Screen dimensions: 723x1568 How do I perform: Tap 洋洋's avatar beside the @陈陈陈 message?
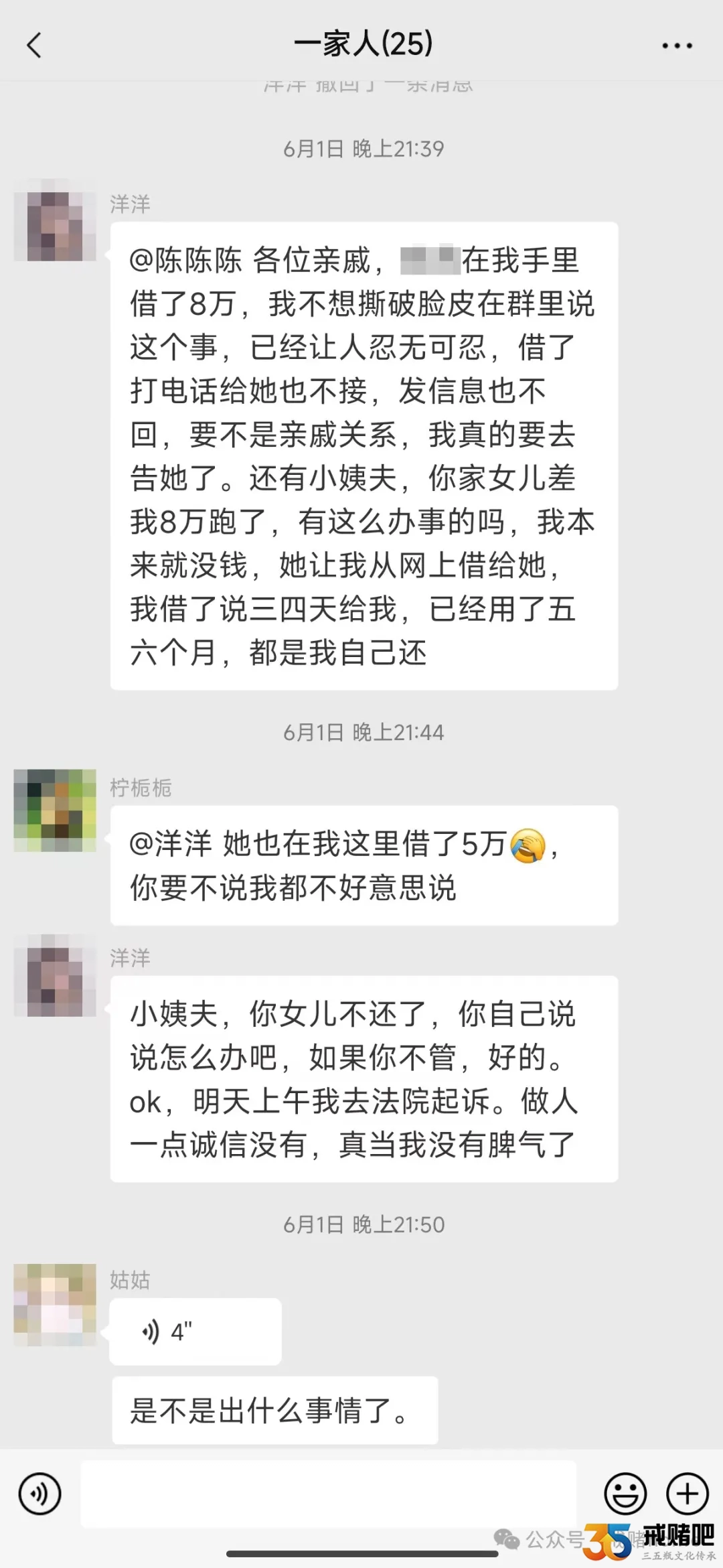(x=55, y=220)
